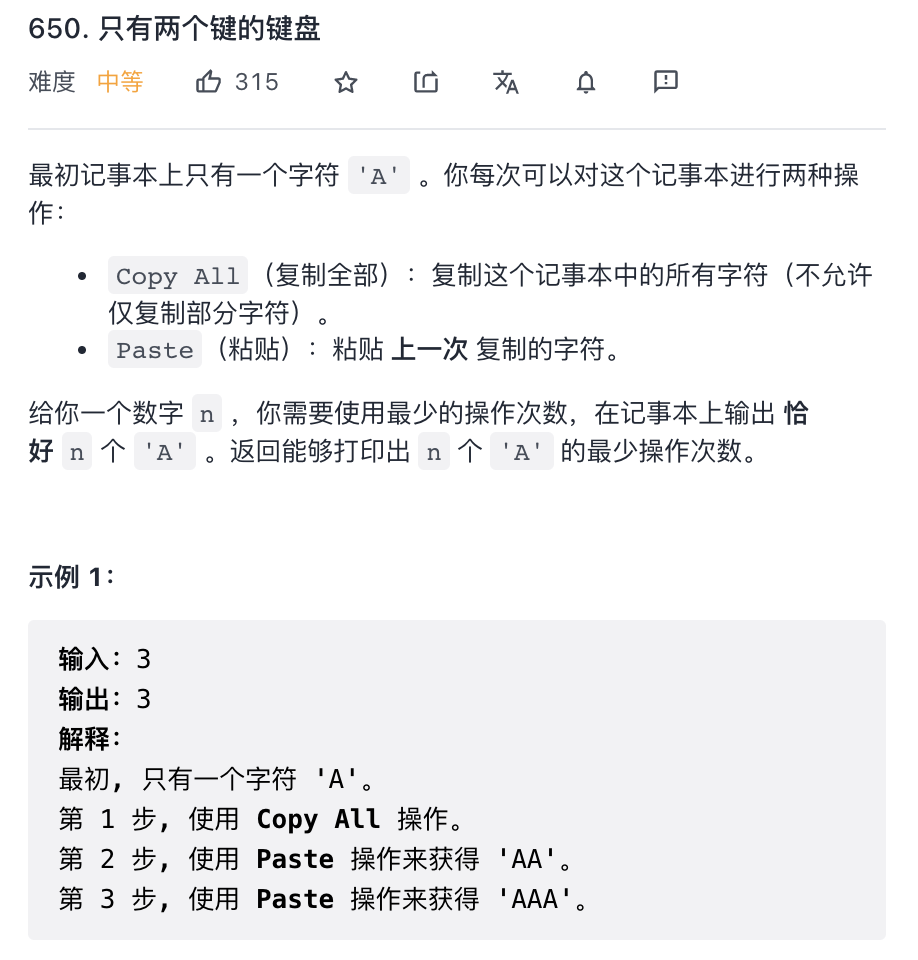Viewport: 918px width, 960px height.
Task: Share problem 650 using the share icon
Action: click(x=426, y=81)
